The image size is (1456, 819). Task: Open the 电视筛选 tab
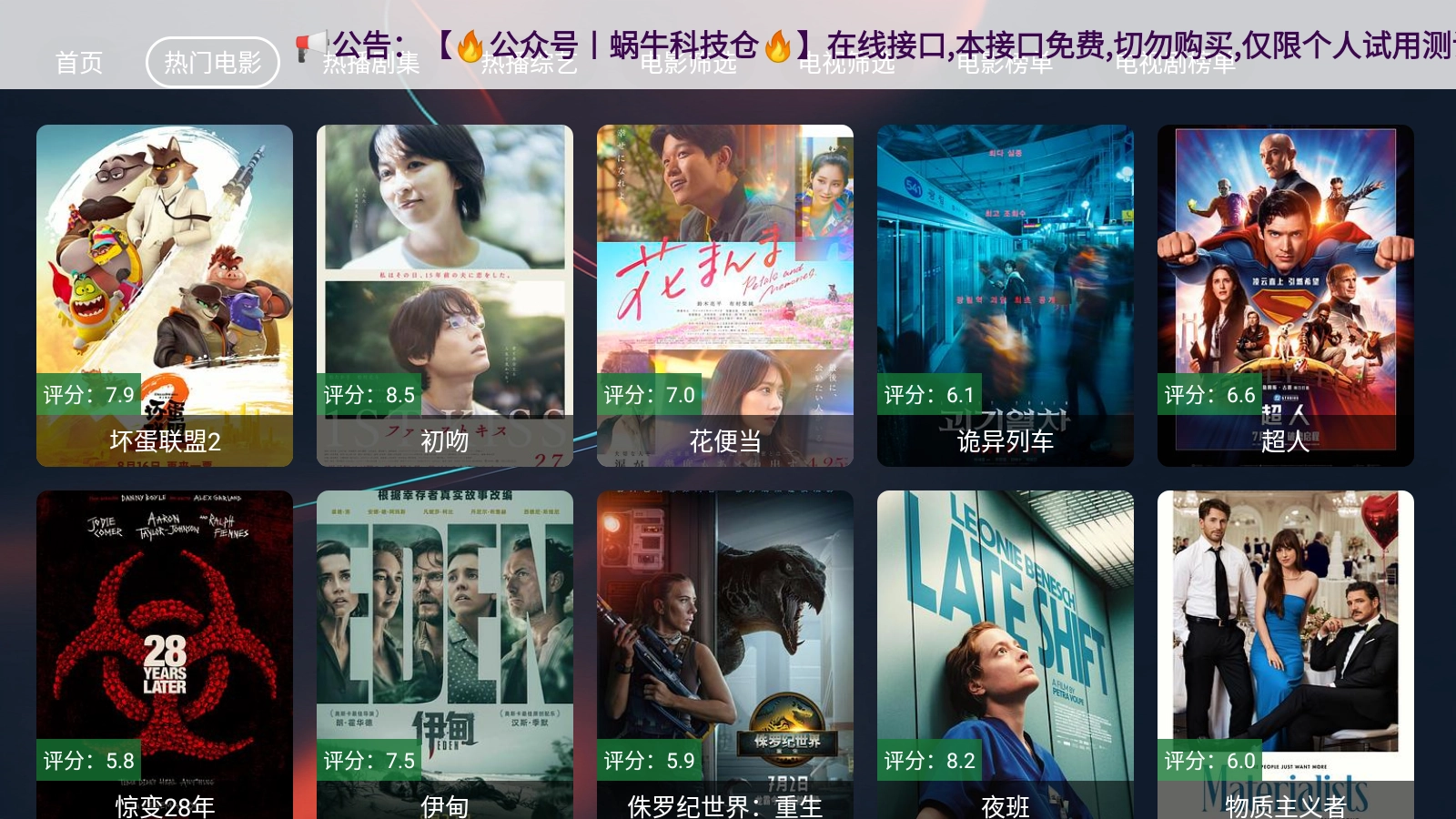(x=846, y=65)
